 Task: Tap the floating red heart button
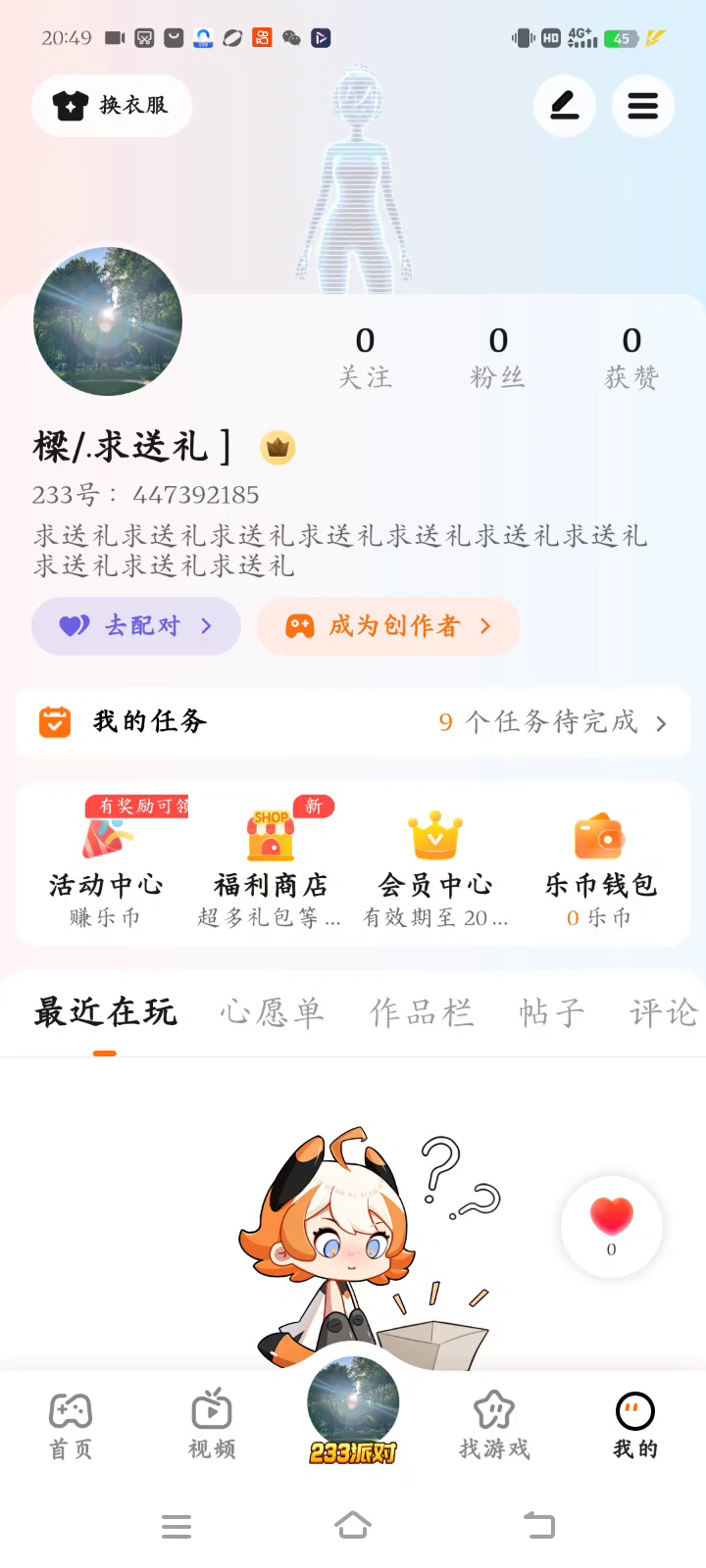[612, 1225]
